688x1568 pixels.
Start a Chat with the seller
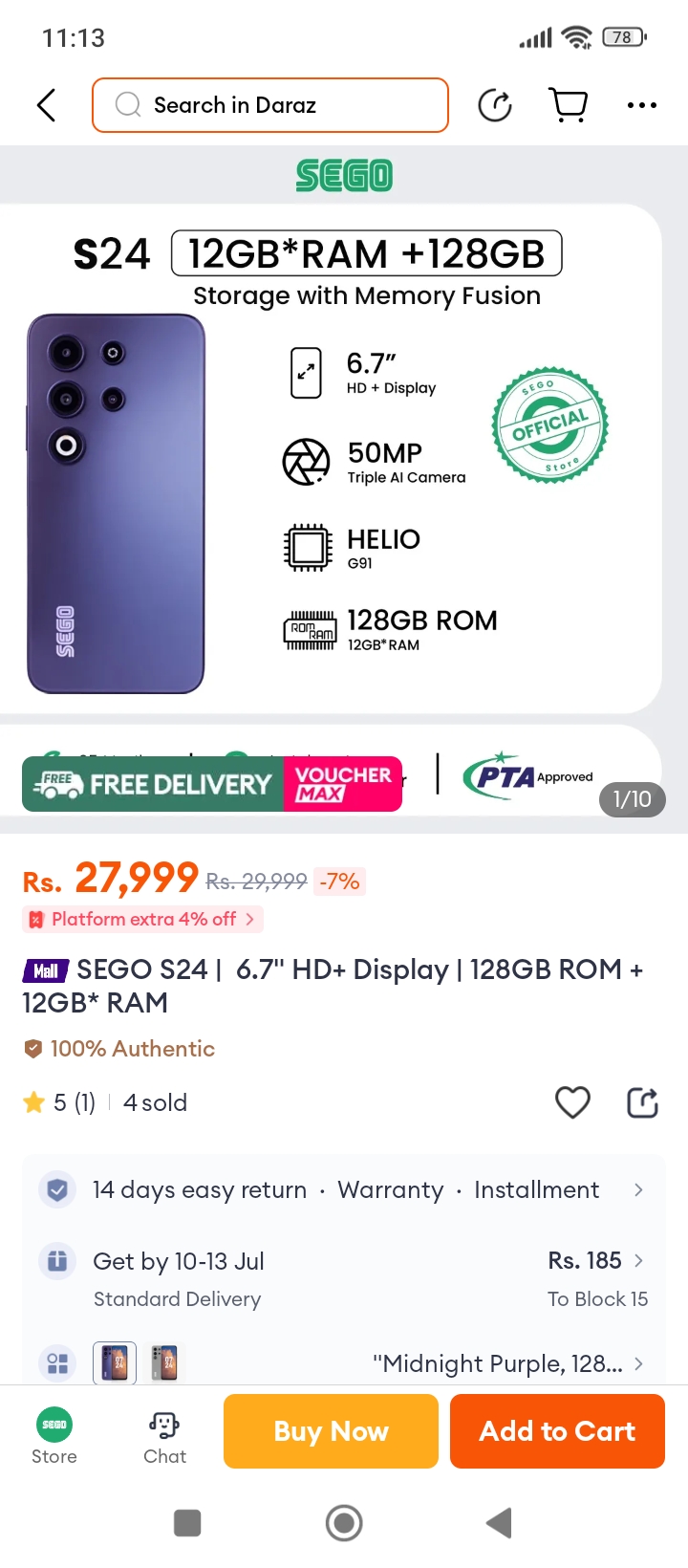coord(164,1436)
